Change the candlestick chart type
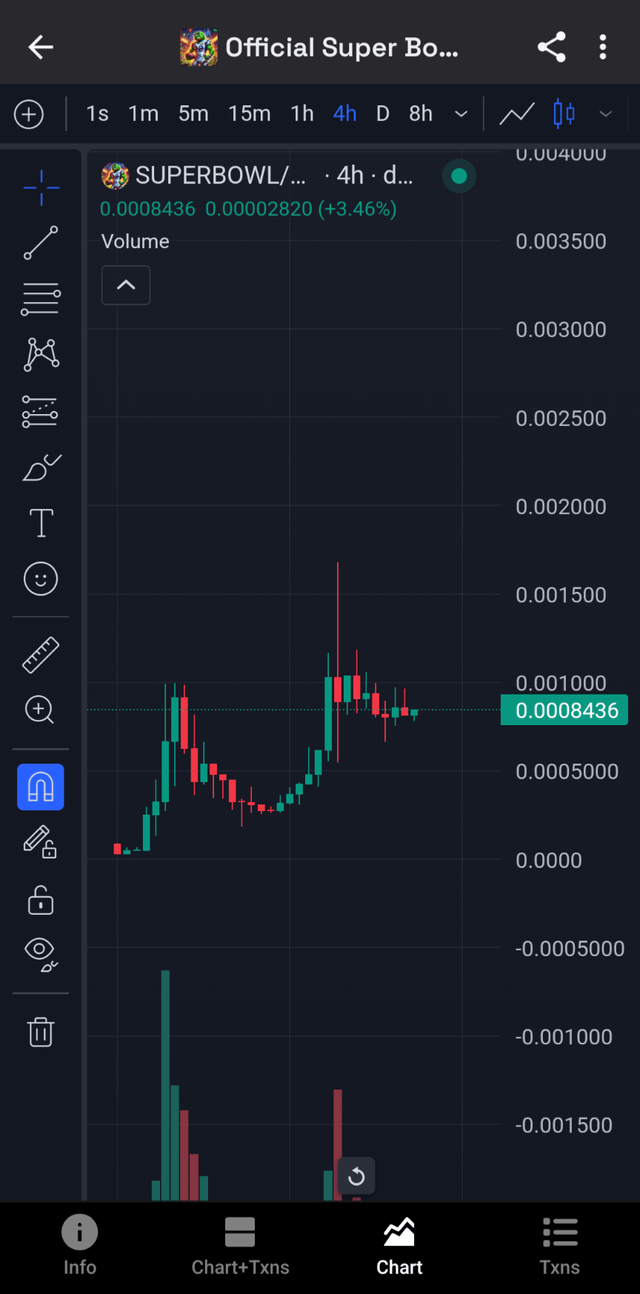The height and width of the screenshot is (1294, 640). [564, 114]
